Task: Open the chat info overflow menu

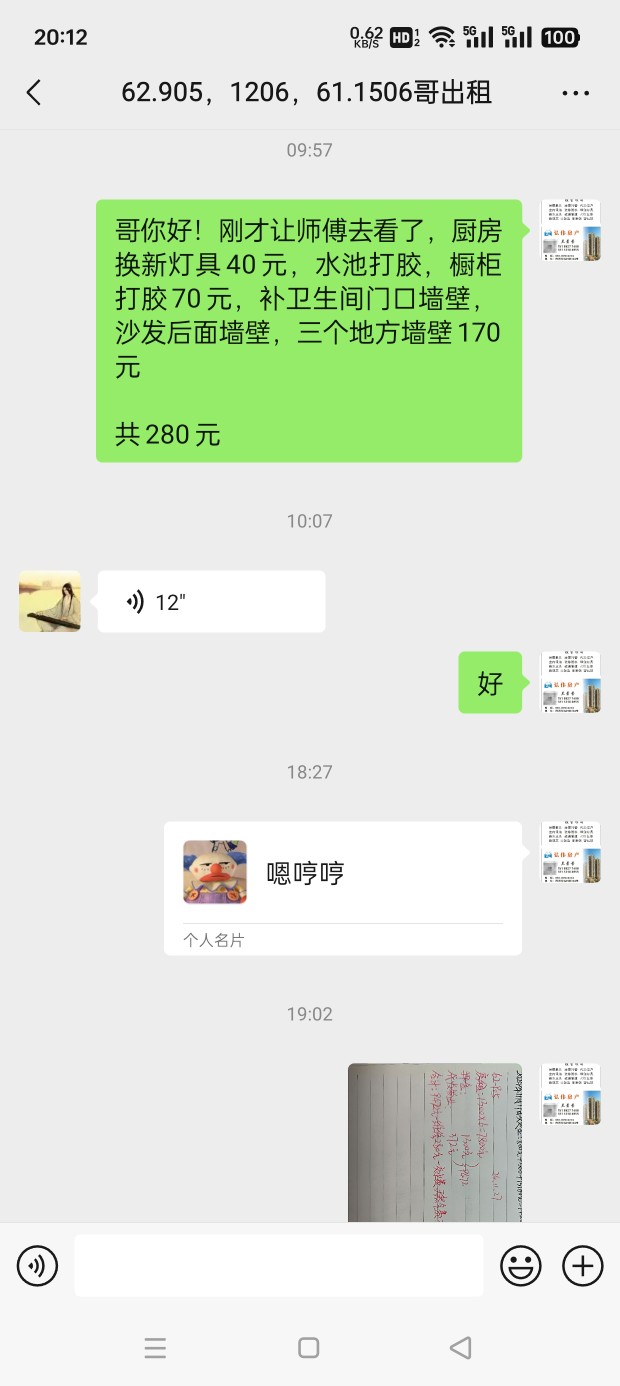Action: tap(575, 93)
